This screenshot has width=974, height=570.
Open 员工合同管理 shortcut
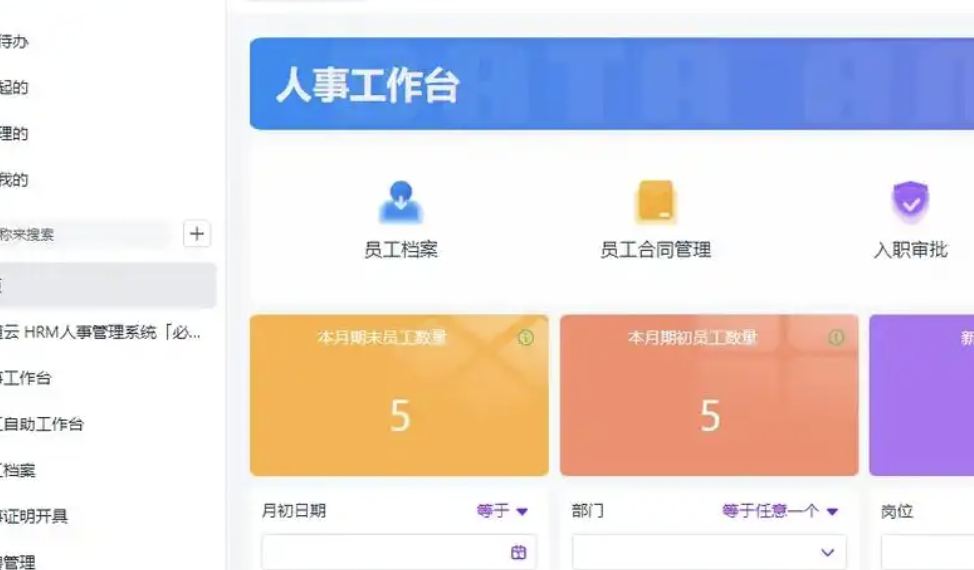pos(655,220)
